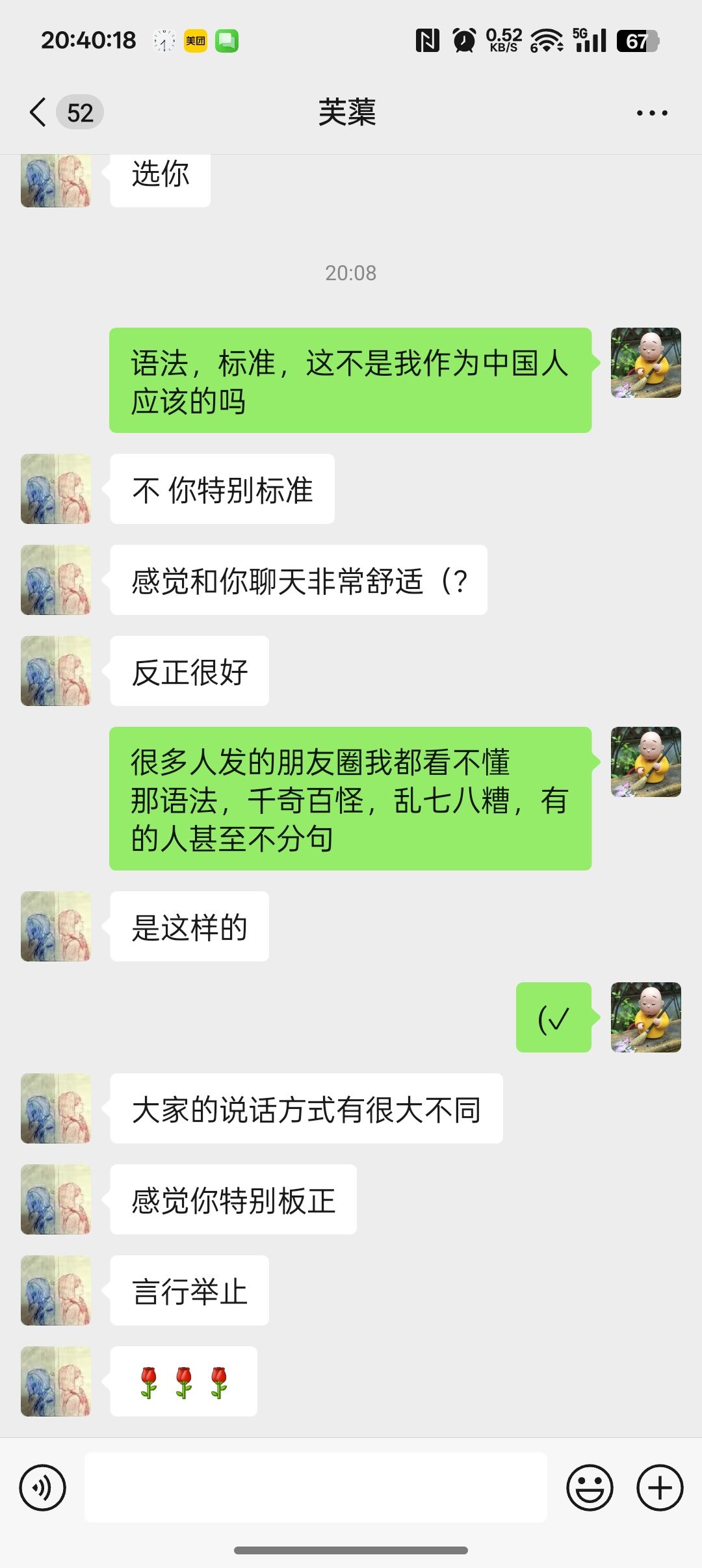
Task: Open the chat info three-dot menu
Action: tap(651, 113)
